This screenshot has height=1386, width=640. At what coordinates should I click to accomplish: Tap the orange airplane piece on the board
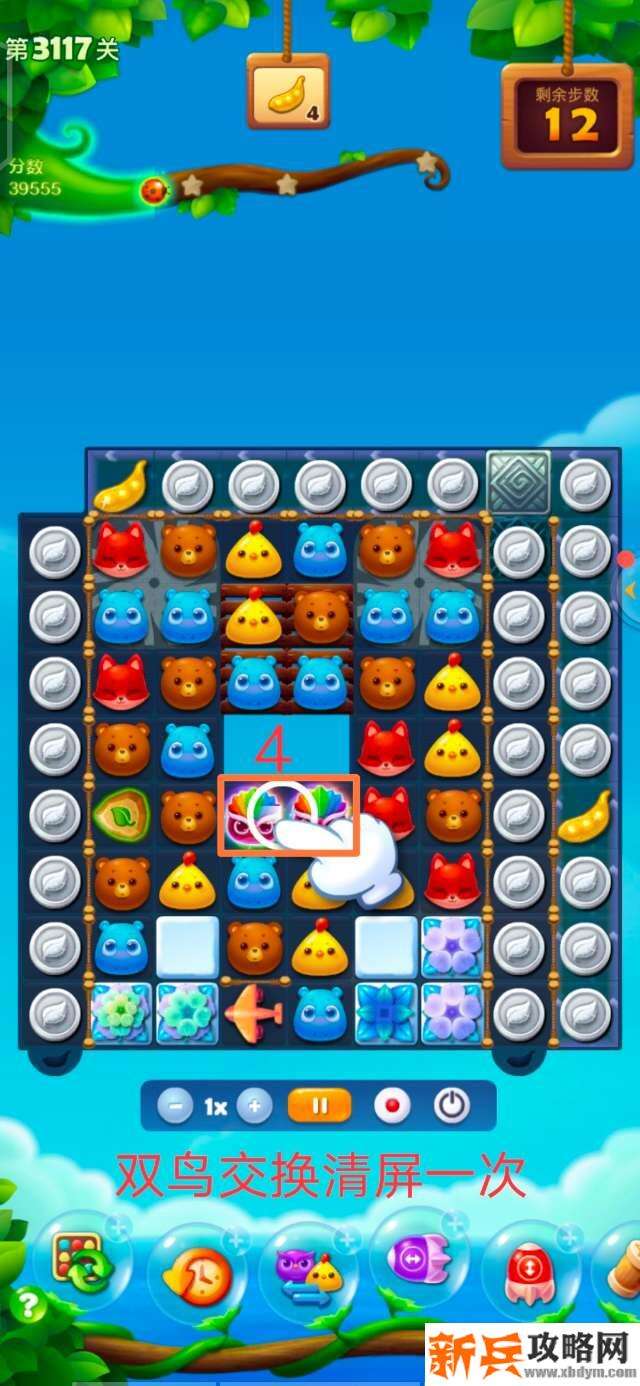[x=253, y=1012]
